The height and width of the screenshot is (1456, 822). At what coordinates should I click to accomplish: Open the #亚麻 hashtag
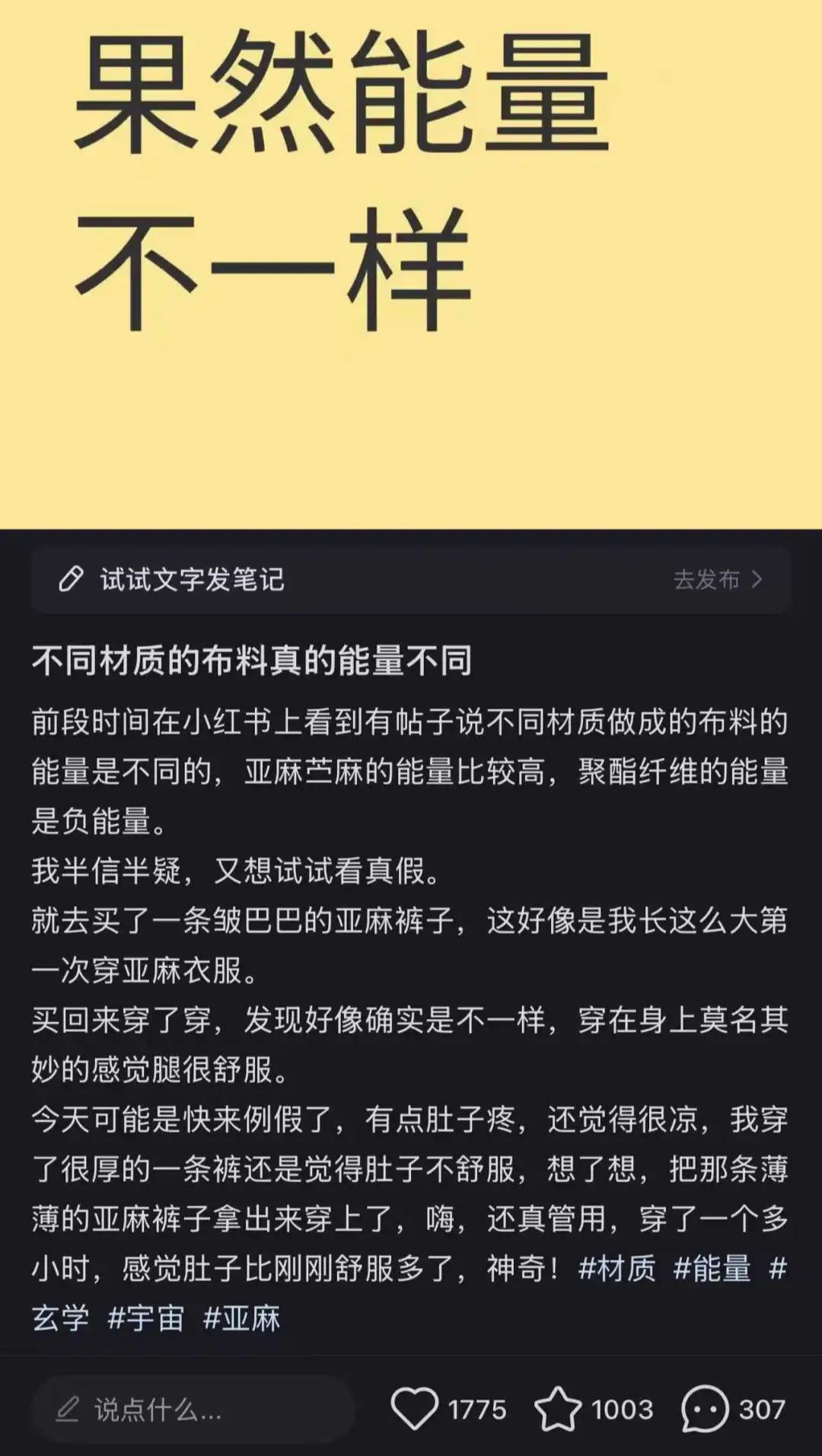242,1318
